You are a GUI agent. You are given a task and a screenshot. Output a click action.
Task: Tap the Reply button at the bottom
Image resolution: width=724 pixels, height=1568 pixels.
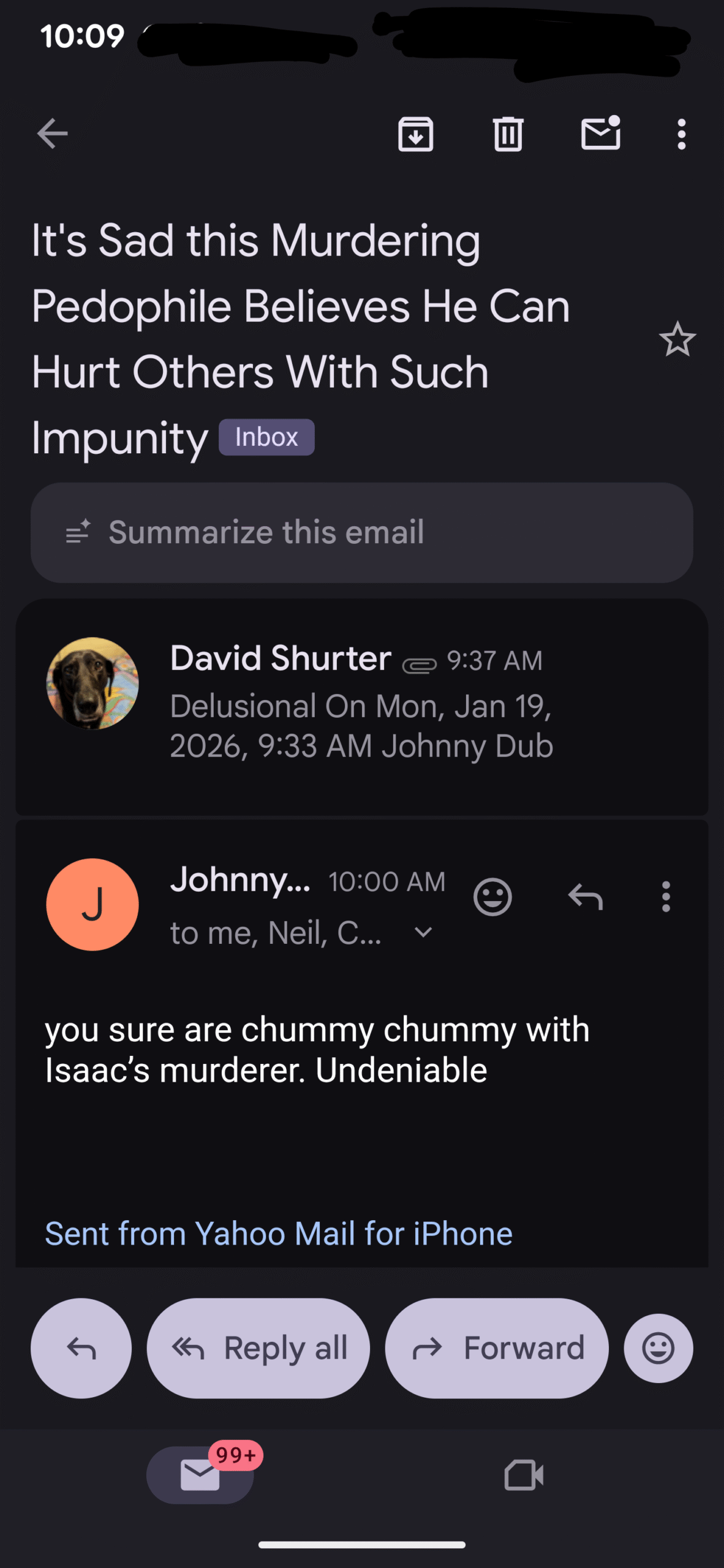(x=81, y=1348)
